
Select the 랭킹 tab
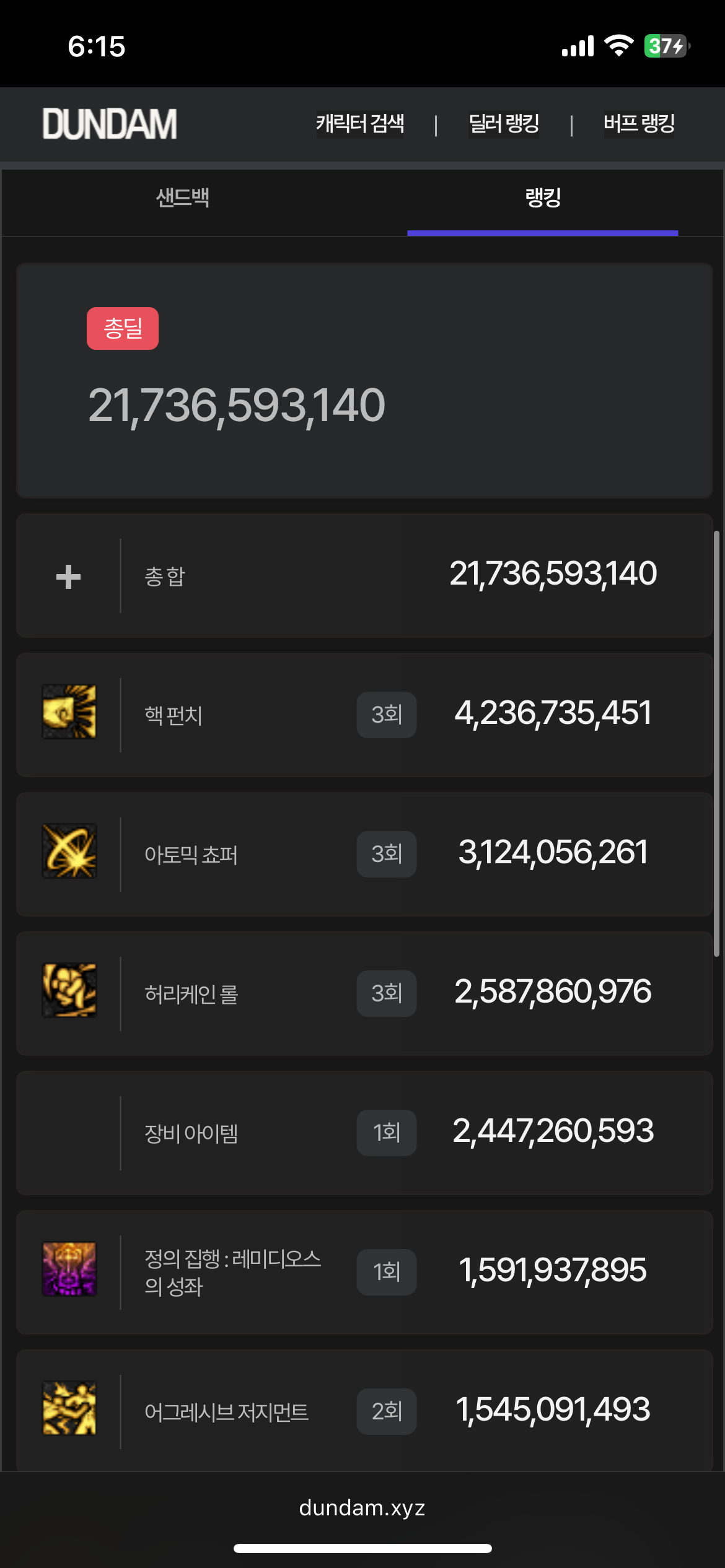pos(543,198)
